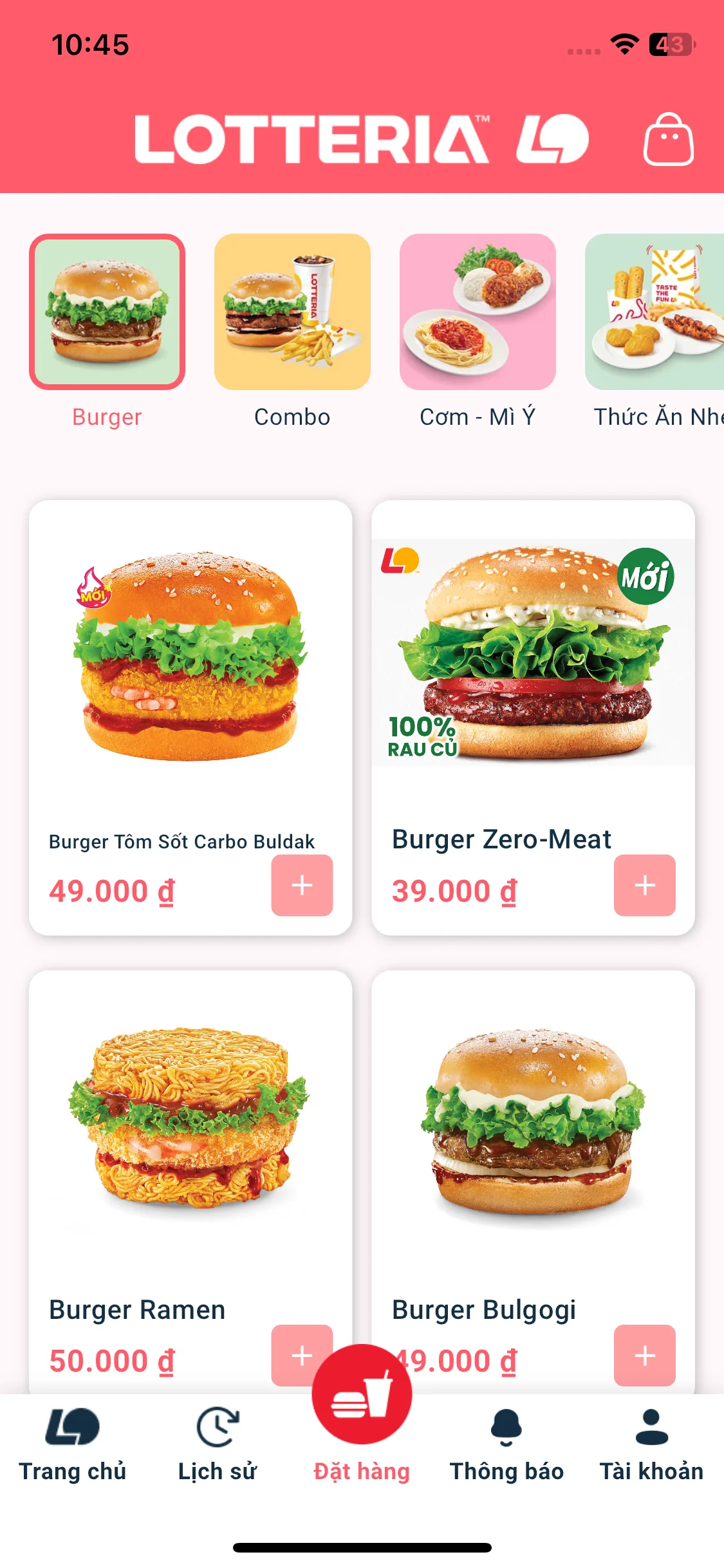Add Burger Zero-Meat to the cart
Viewport: 724px width, 1568px height.
(x=644, y=885)
